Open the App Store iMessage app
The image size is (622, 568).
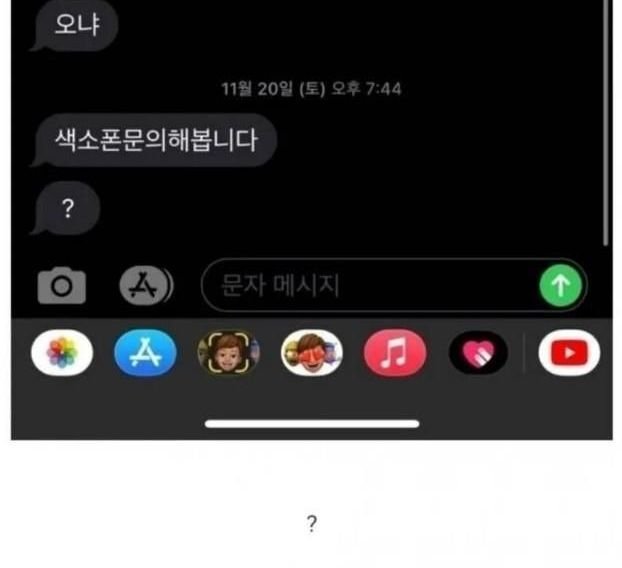point(145,353)
